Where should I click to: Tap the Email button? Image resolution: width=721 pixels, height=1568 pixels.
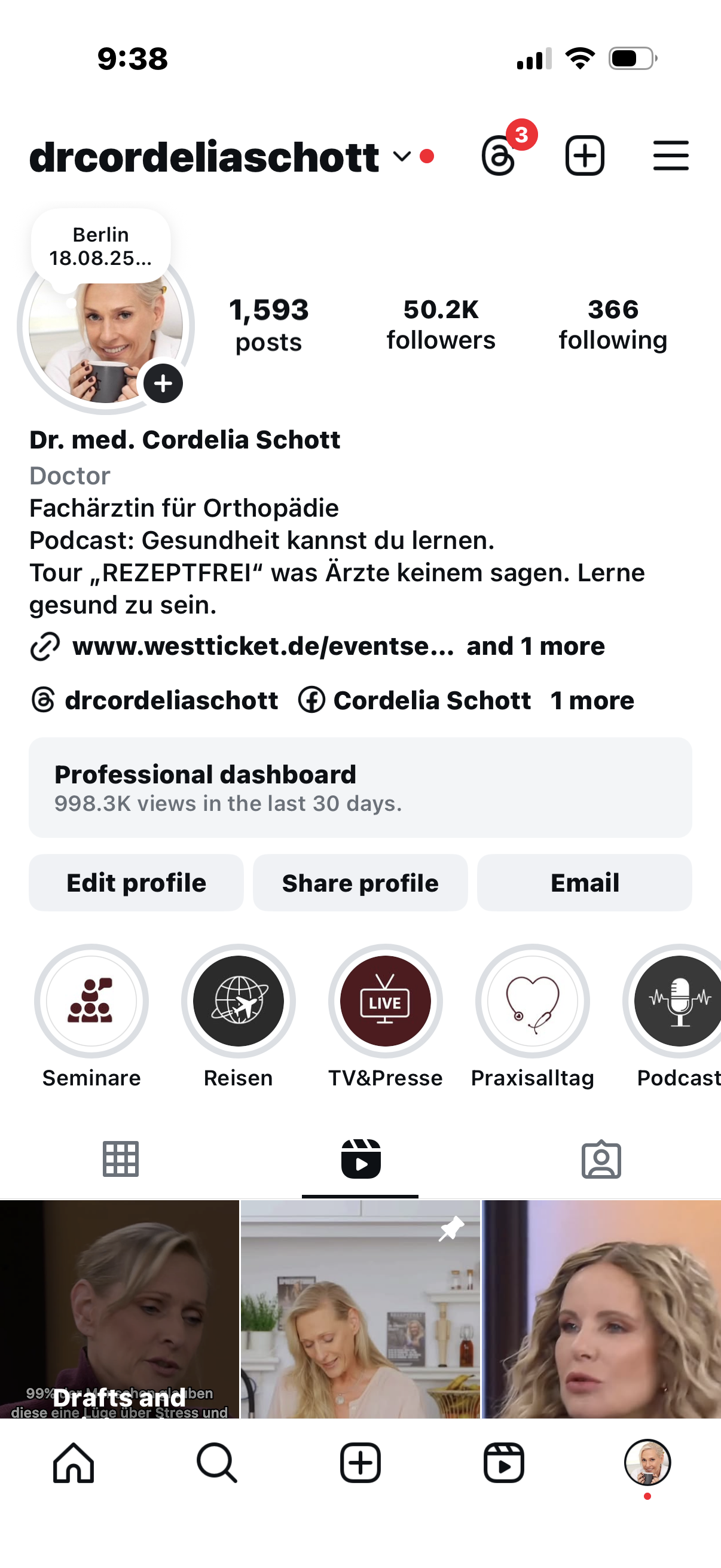[584, 883]
